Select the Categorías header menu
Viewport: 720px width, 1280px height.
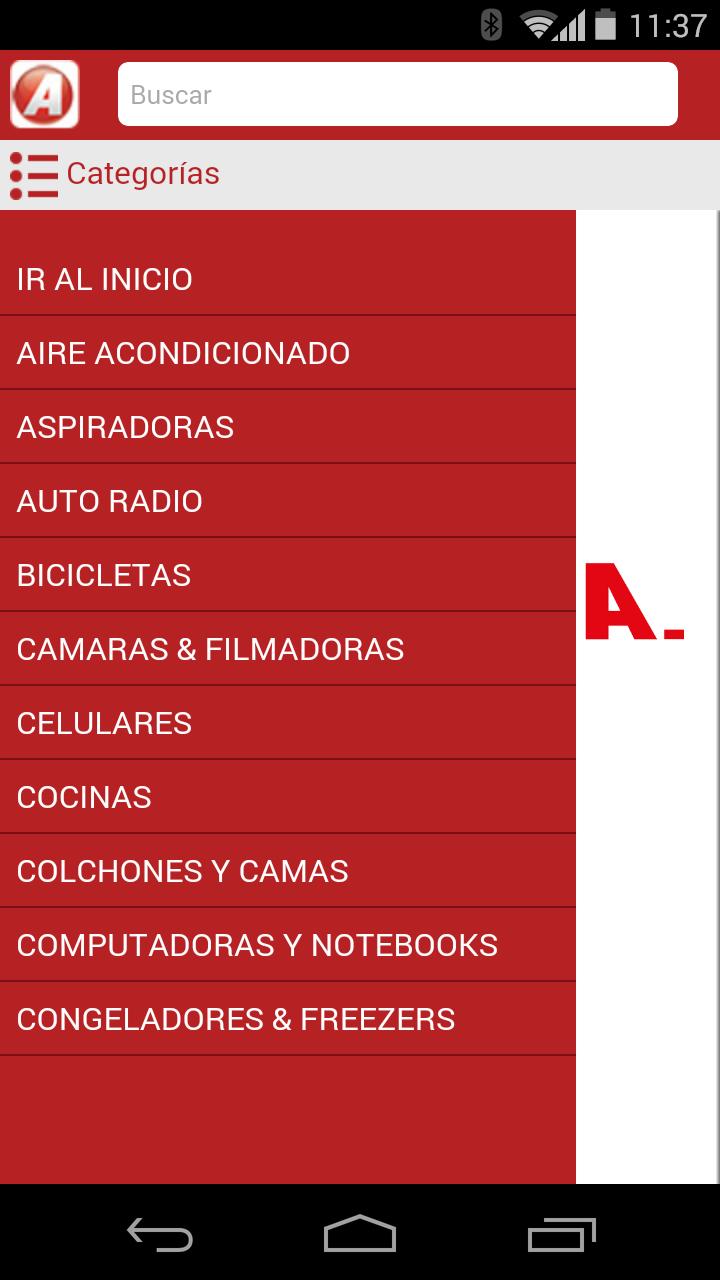point(143,174)
